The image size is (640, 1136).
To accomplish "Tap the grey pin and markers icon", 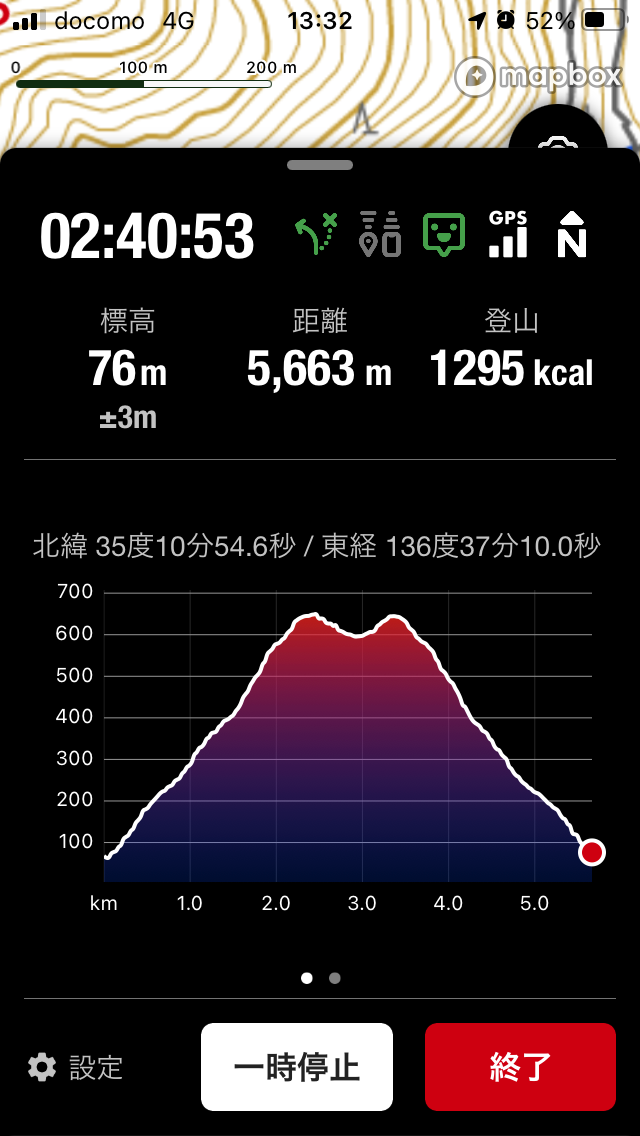I will point(380,236).
